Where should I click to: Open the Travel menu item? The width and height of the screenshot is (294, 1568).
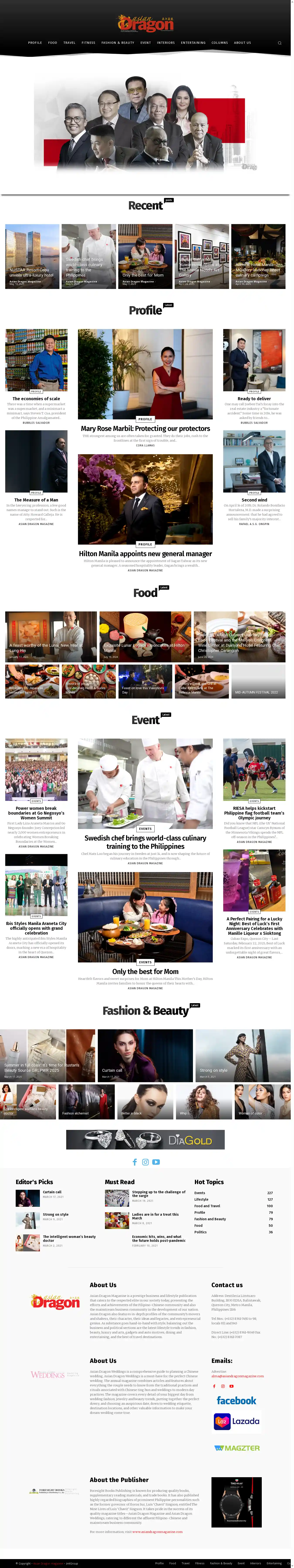tap(69, 43)
